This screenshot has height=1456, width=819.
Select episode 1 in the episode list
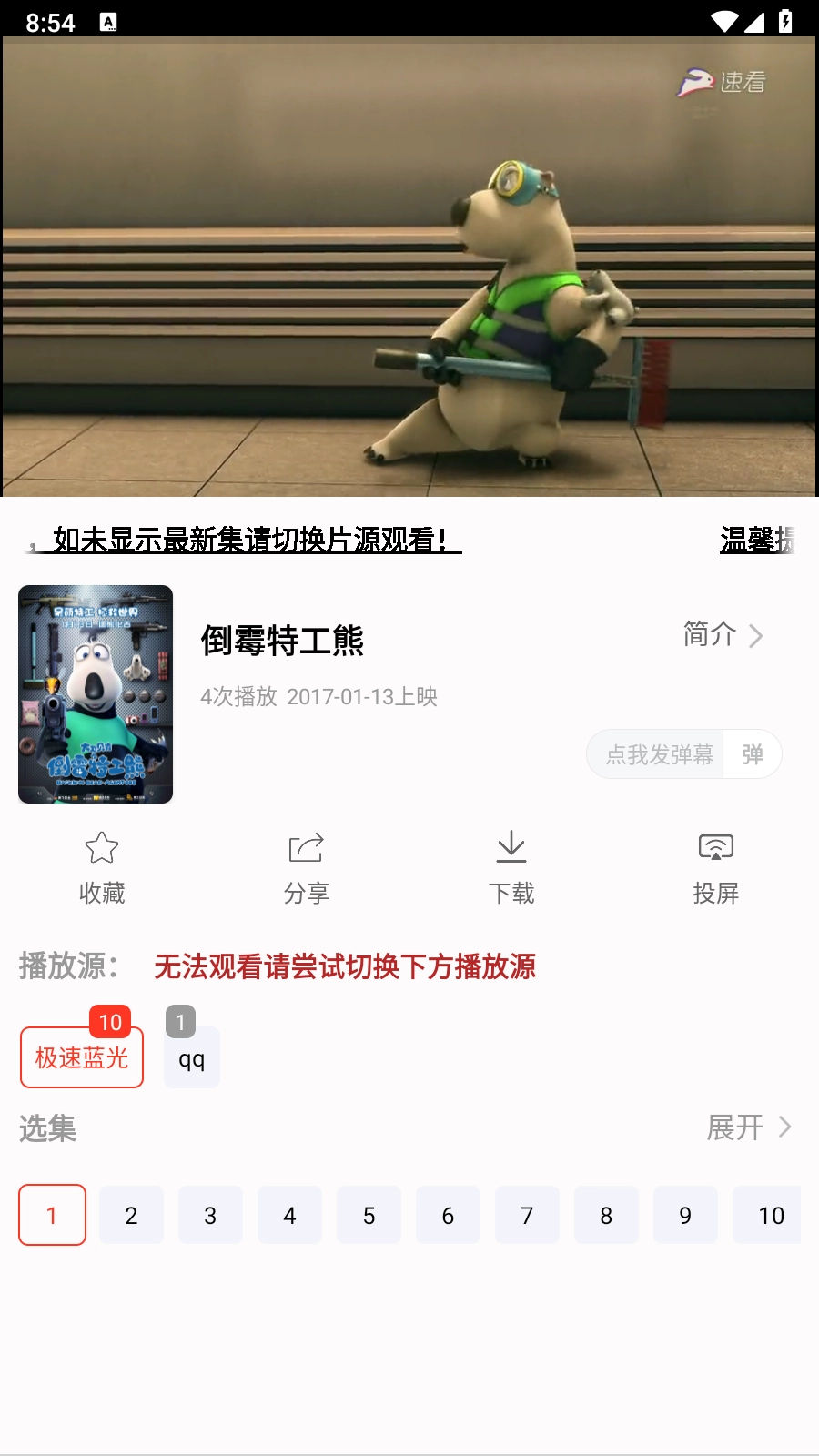tap(52, 1215)
